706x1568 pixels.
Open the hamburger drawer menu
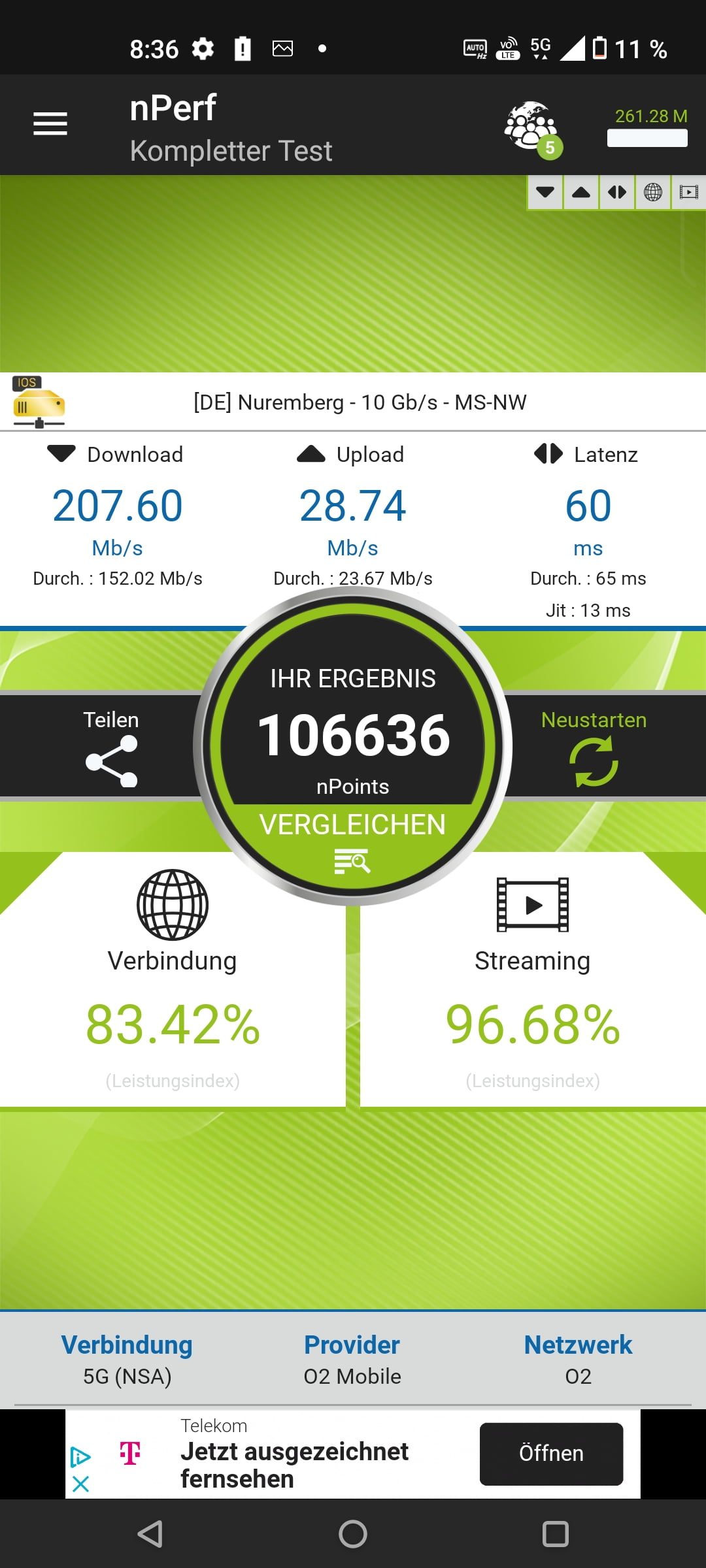(50, 123)
